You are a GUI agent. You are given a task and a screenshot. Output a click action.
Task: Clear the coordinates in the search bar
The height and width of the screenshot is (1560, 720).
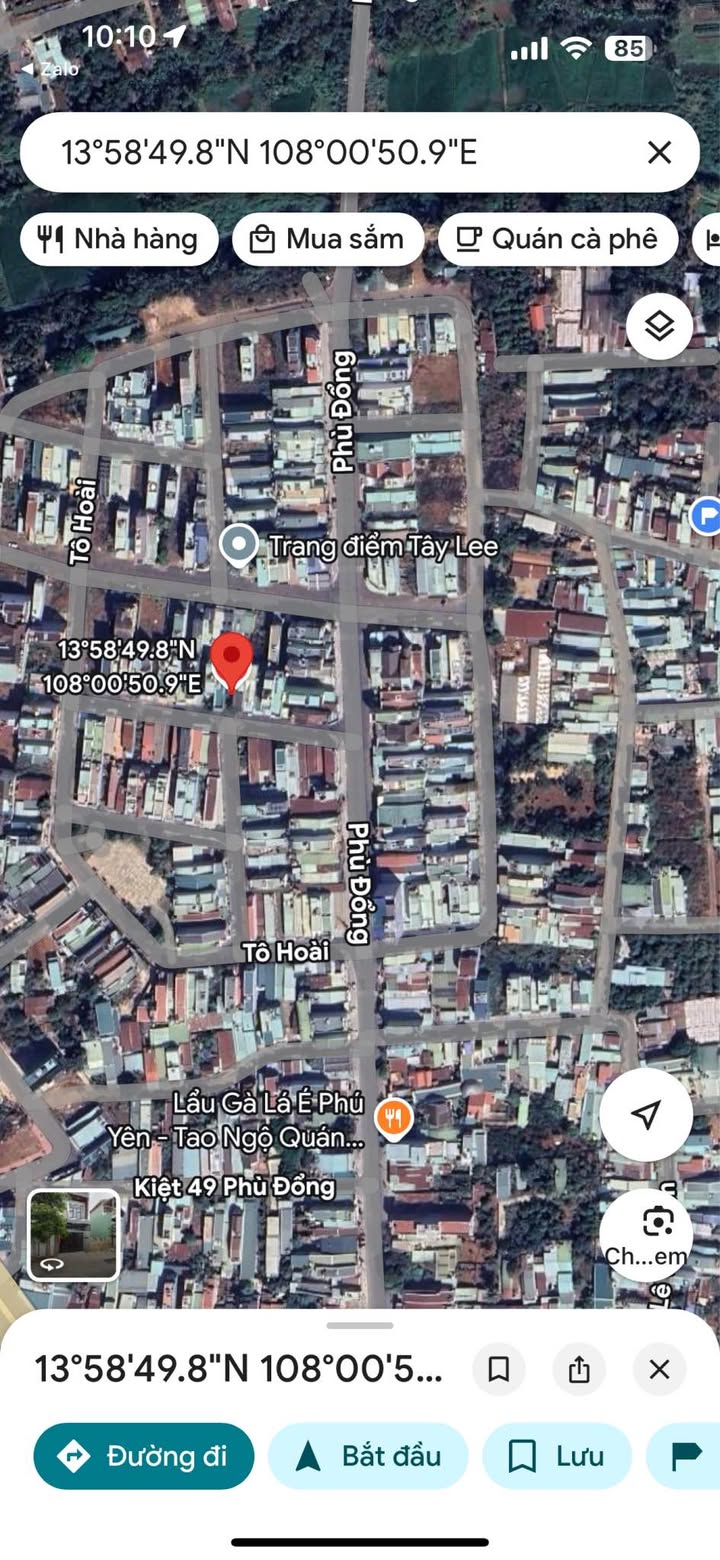[659, 152]
